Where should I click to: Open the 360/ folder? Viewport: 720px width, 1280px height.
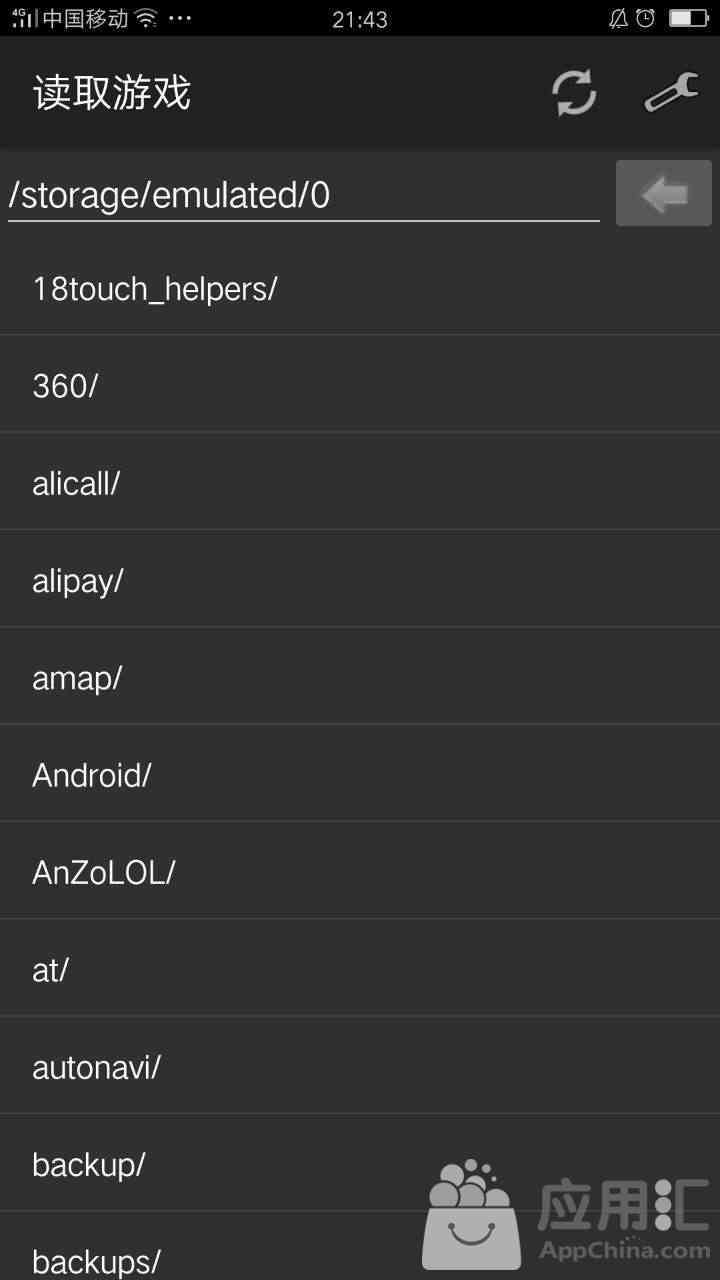tap(360, 385)
